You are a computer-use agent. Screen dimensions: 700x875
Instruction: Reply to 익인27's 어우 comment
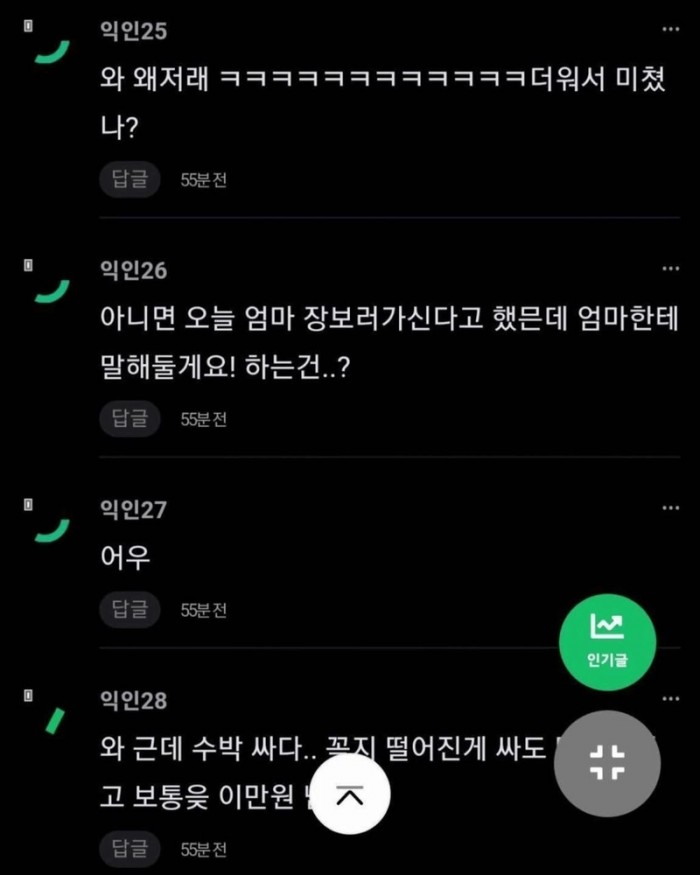129,609
